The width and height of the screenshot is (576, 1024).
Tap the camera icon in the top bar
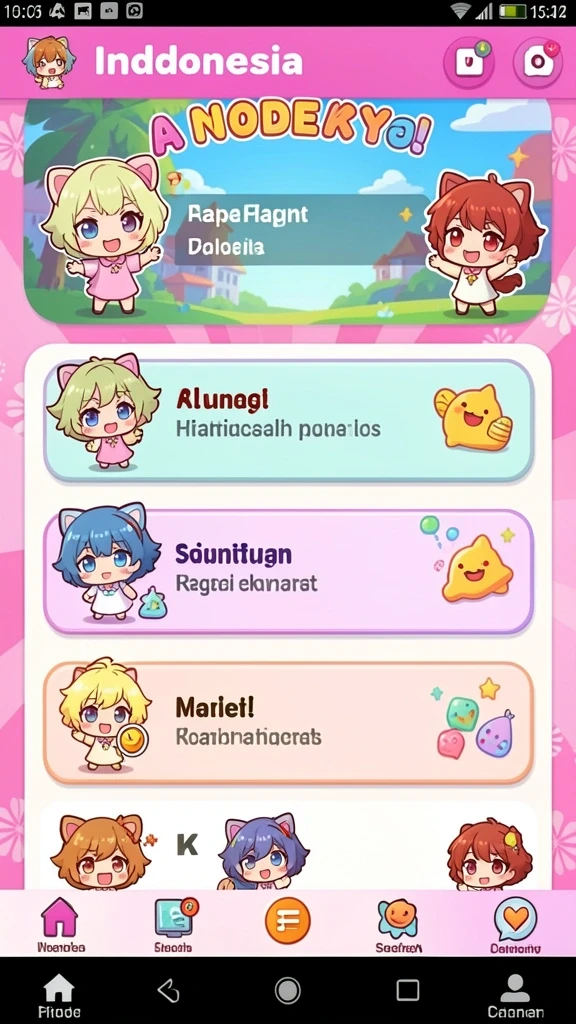click(537, 62)
